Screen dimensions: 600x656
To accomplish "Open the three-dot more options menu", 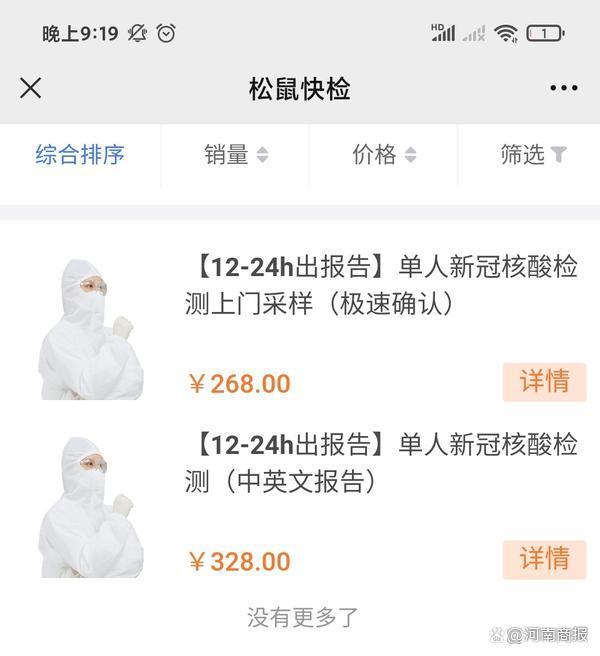I will [x=563, y=88].
